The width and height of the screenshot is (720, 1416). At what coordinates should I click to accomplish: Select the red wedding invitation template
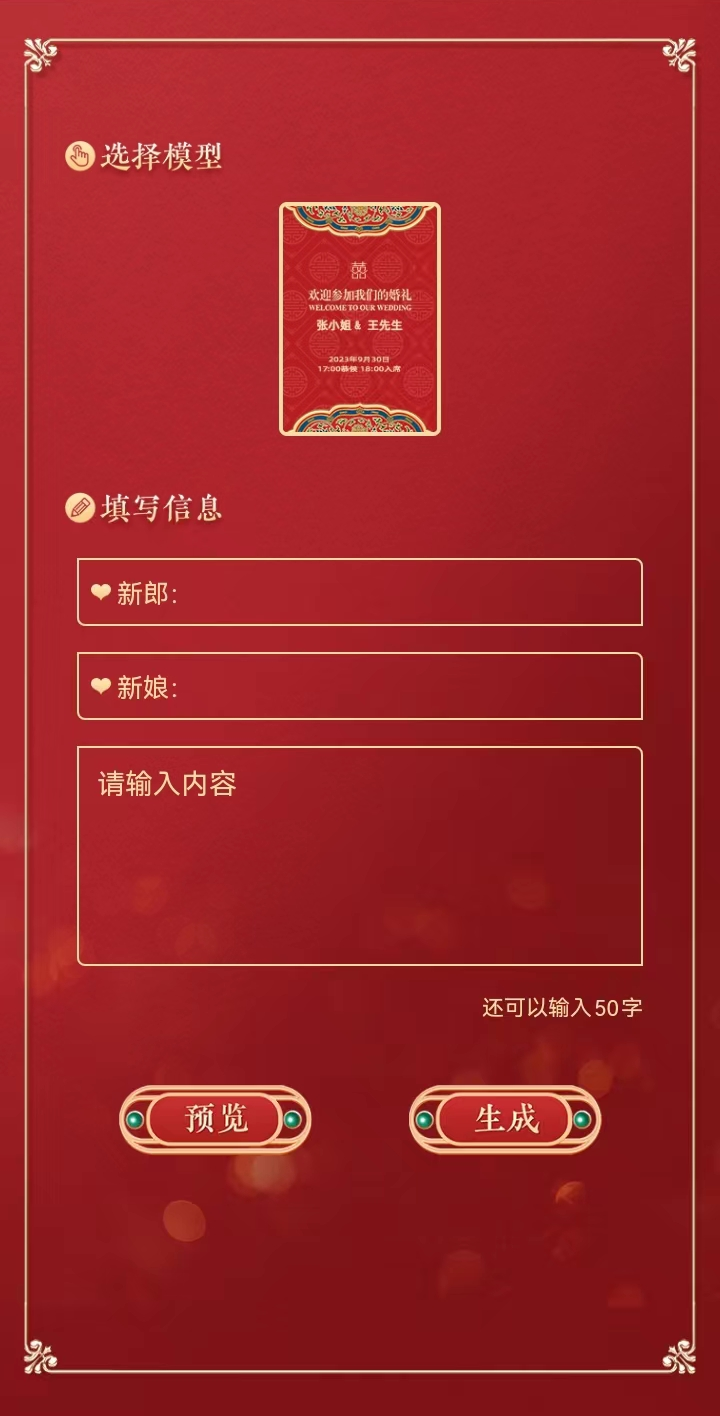(359, 319)
